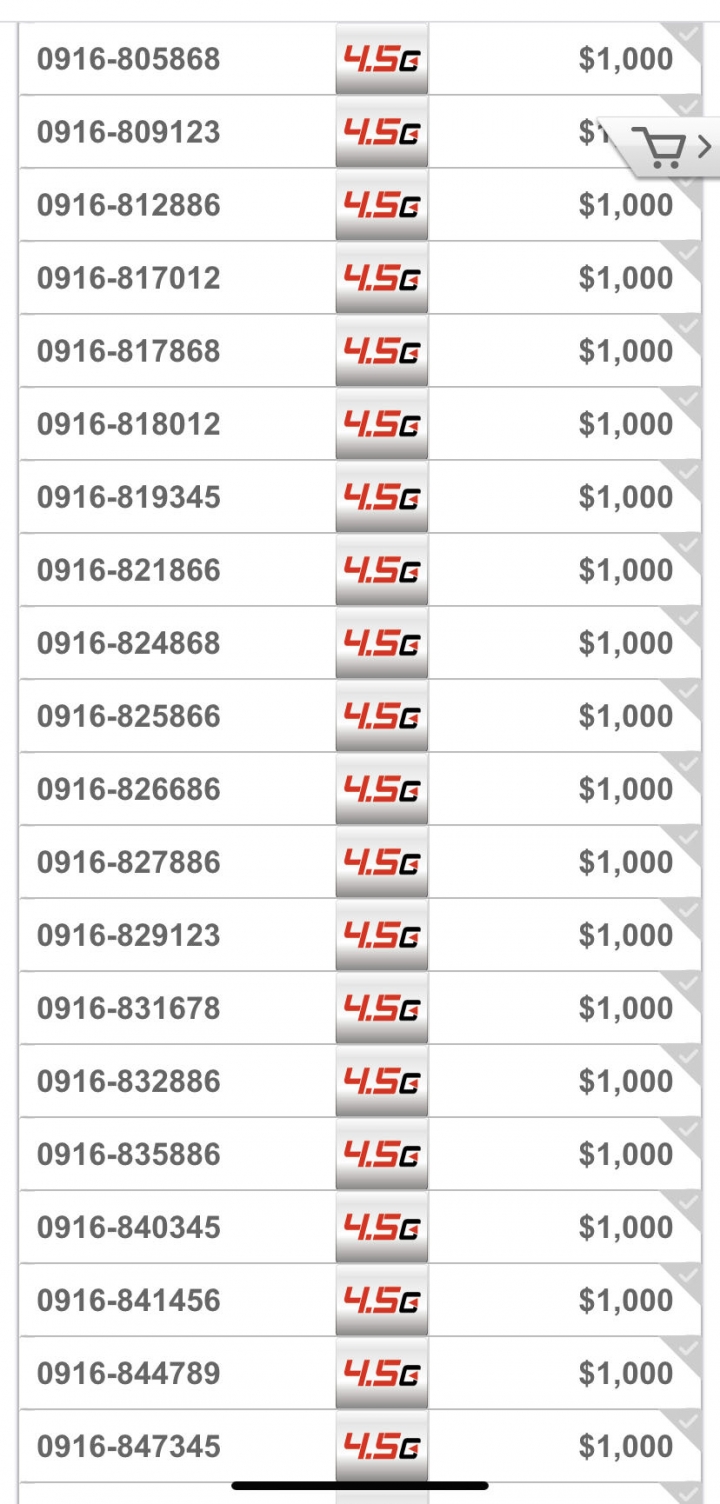Choose number 0916-831678
720x1504 pixels.
coord(360,1008)
